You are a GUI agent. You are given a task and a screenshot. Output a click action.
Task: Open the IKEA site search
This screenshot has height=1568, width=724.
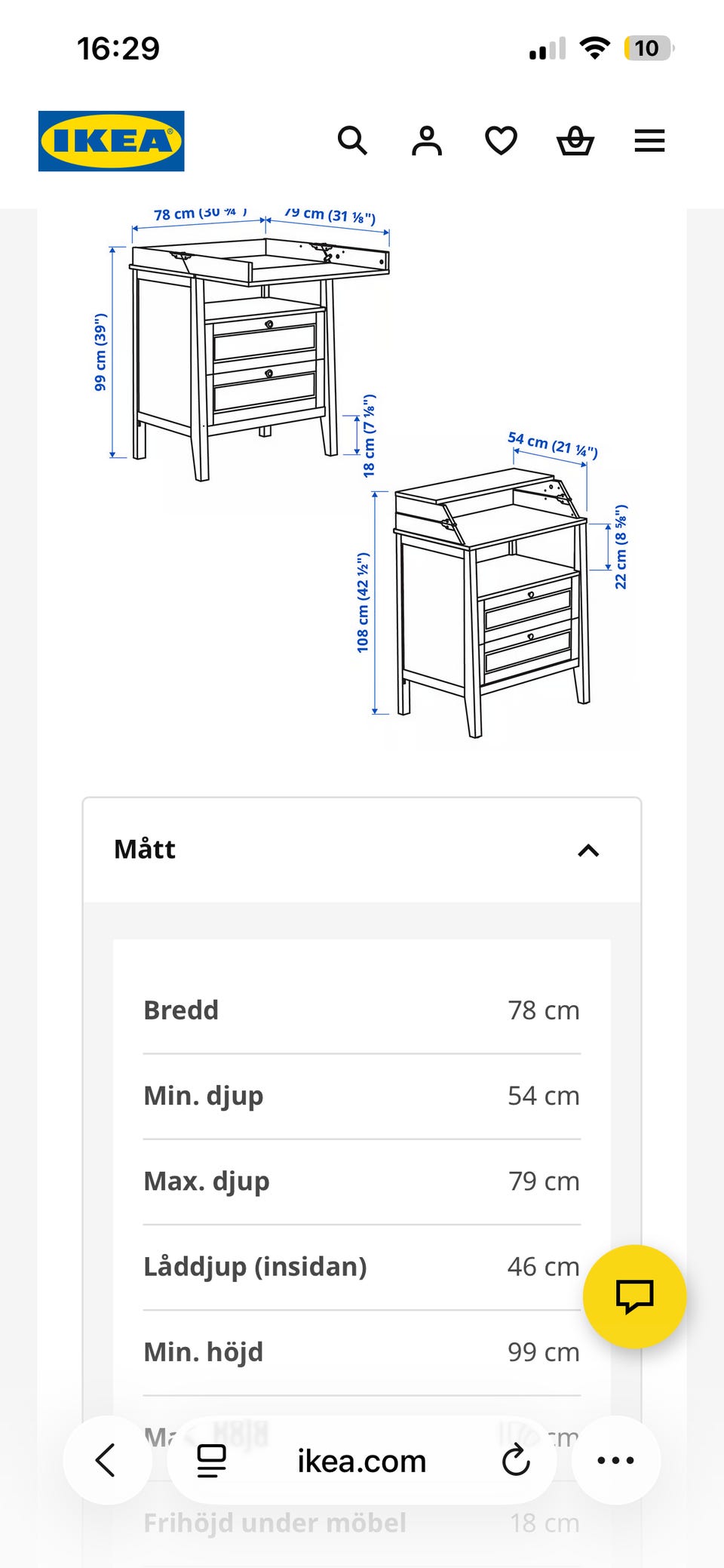(352, 141)
